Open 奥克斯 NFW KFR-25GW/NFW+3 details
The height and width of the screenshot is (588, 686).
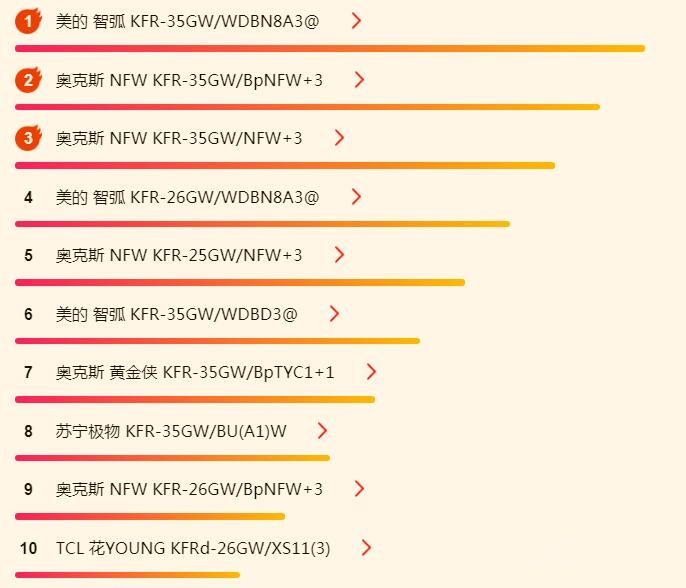pos(178,255)
